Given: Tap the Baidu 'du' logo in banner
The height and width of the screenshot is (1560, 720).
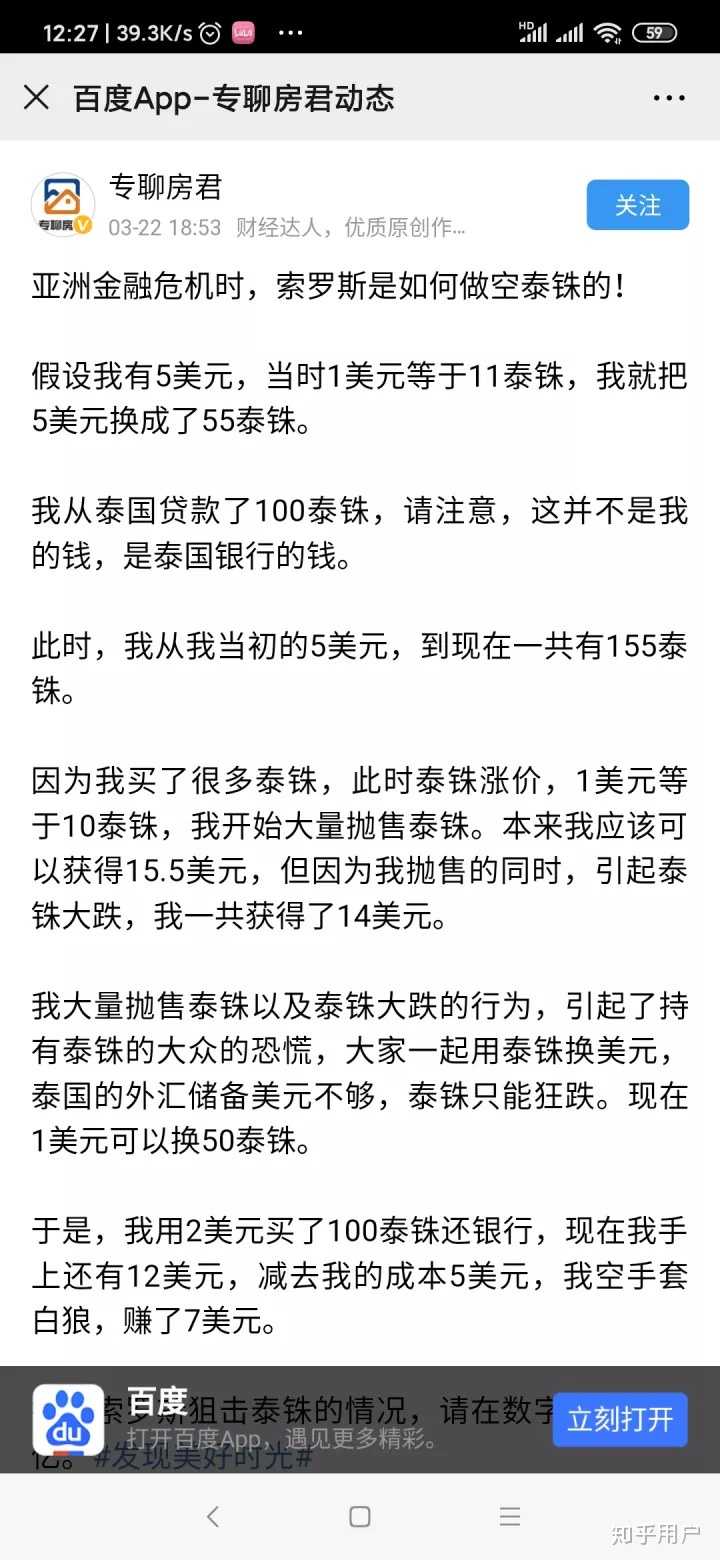Looking at the screenshot, I should [x=68, y=1420].
